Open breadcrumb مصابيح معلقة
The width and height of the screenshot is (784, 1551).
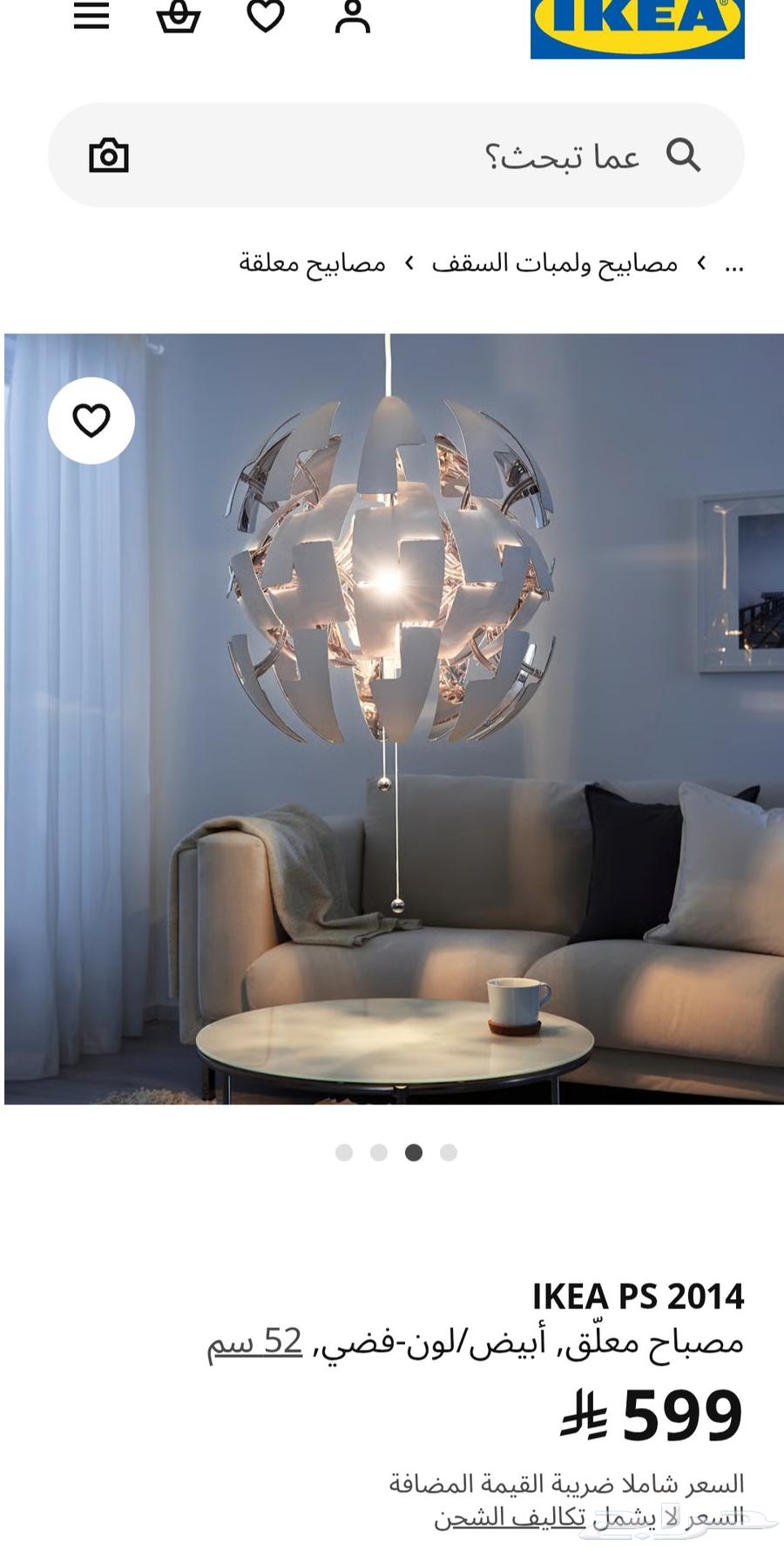coord(313,262)
